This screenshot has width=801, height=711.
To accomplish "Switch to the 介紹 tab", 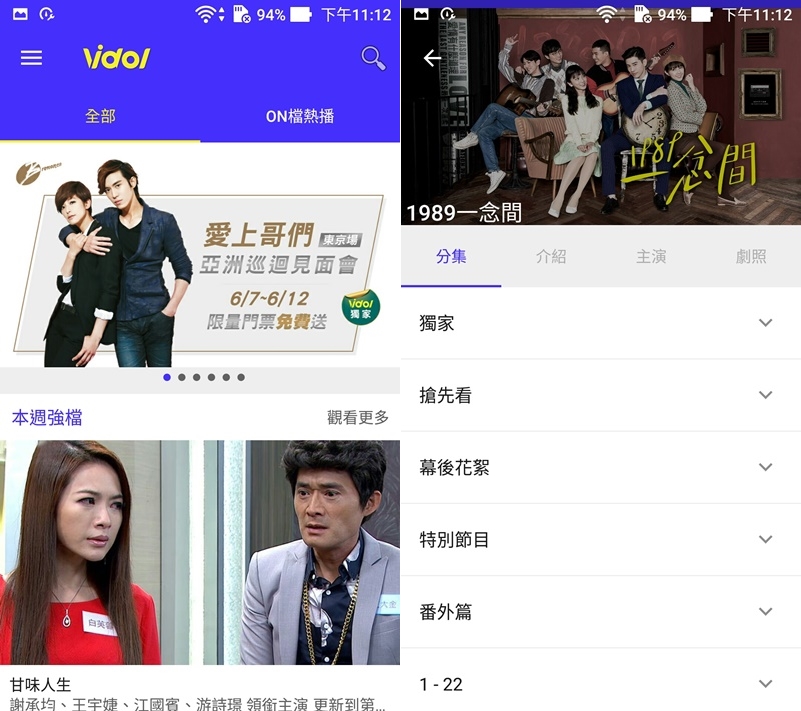I will point(551,257).
